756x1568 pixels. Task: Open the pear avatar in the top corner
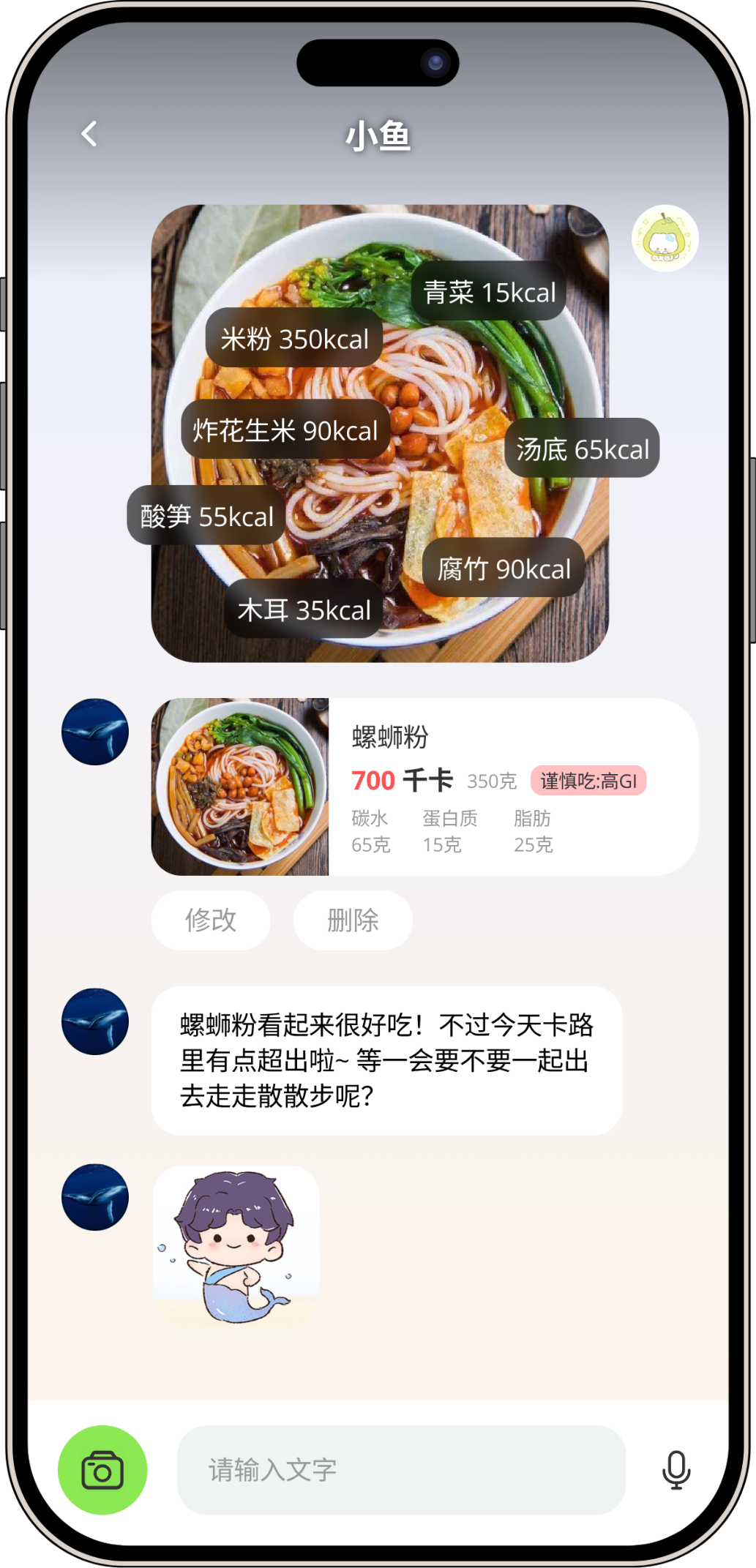coord(665,237)
